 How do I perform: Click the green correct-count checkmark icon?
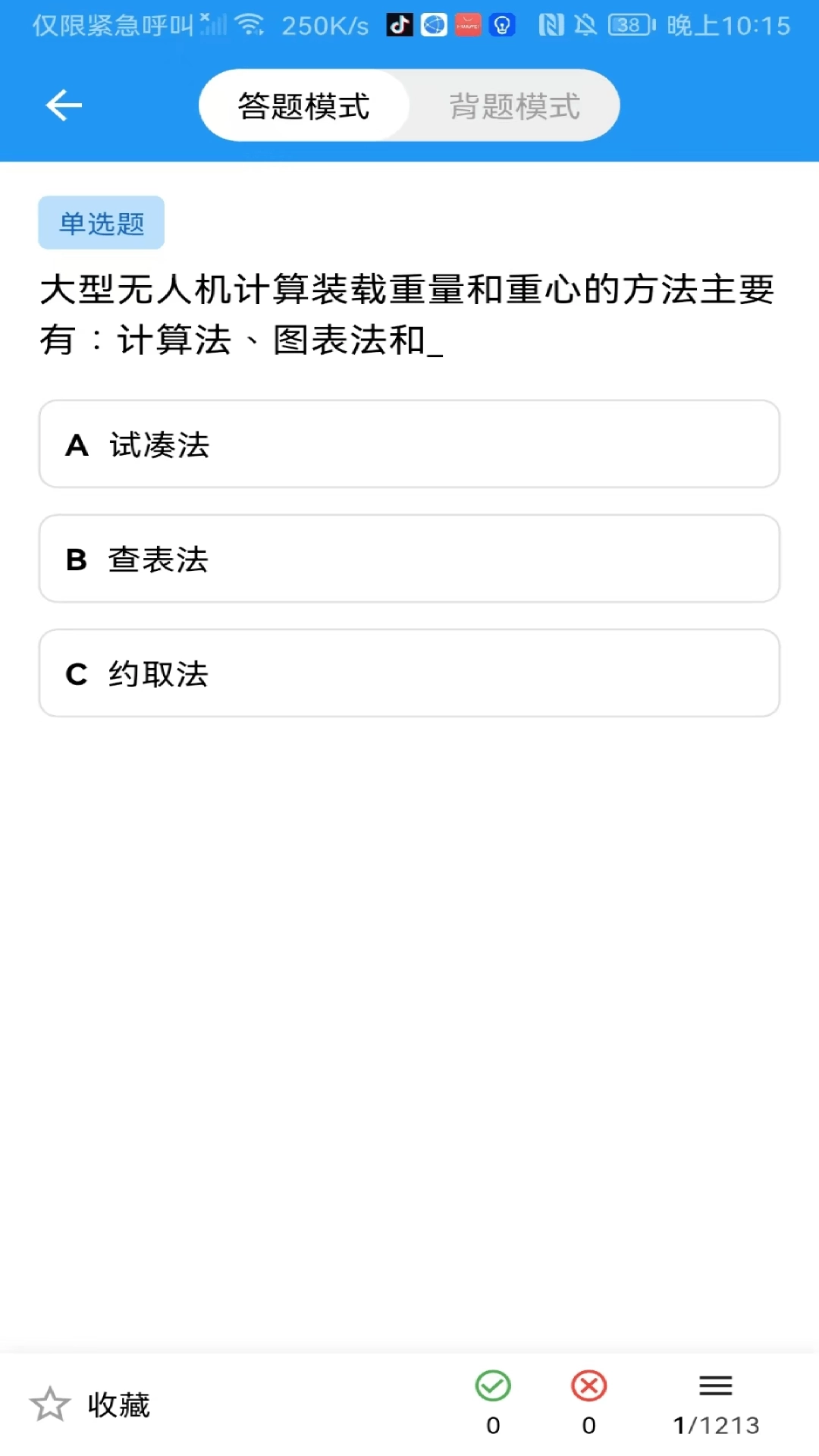point(493,1385)
